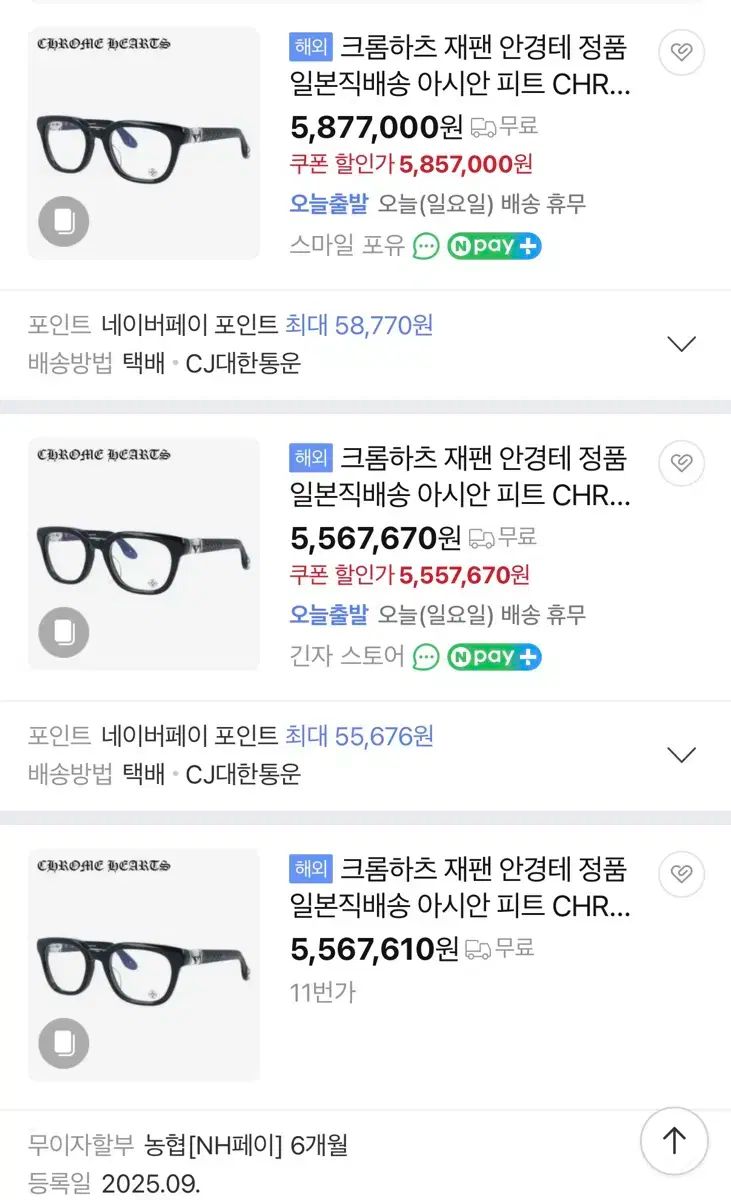Visit the 스마일 포유 seller store

tap(347, 246)
